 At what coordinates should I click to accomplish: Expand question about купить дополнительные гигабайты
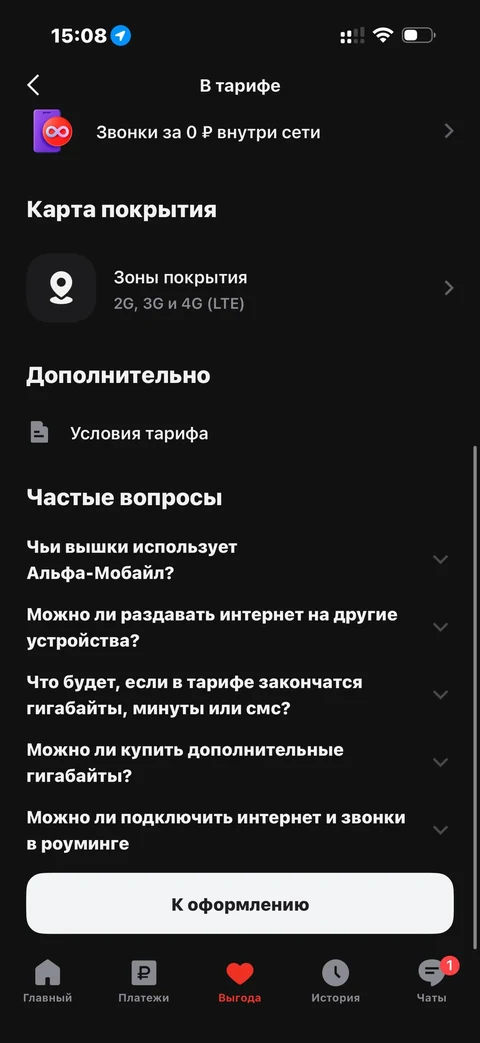pos(240,762)
